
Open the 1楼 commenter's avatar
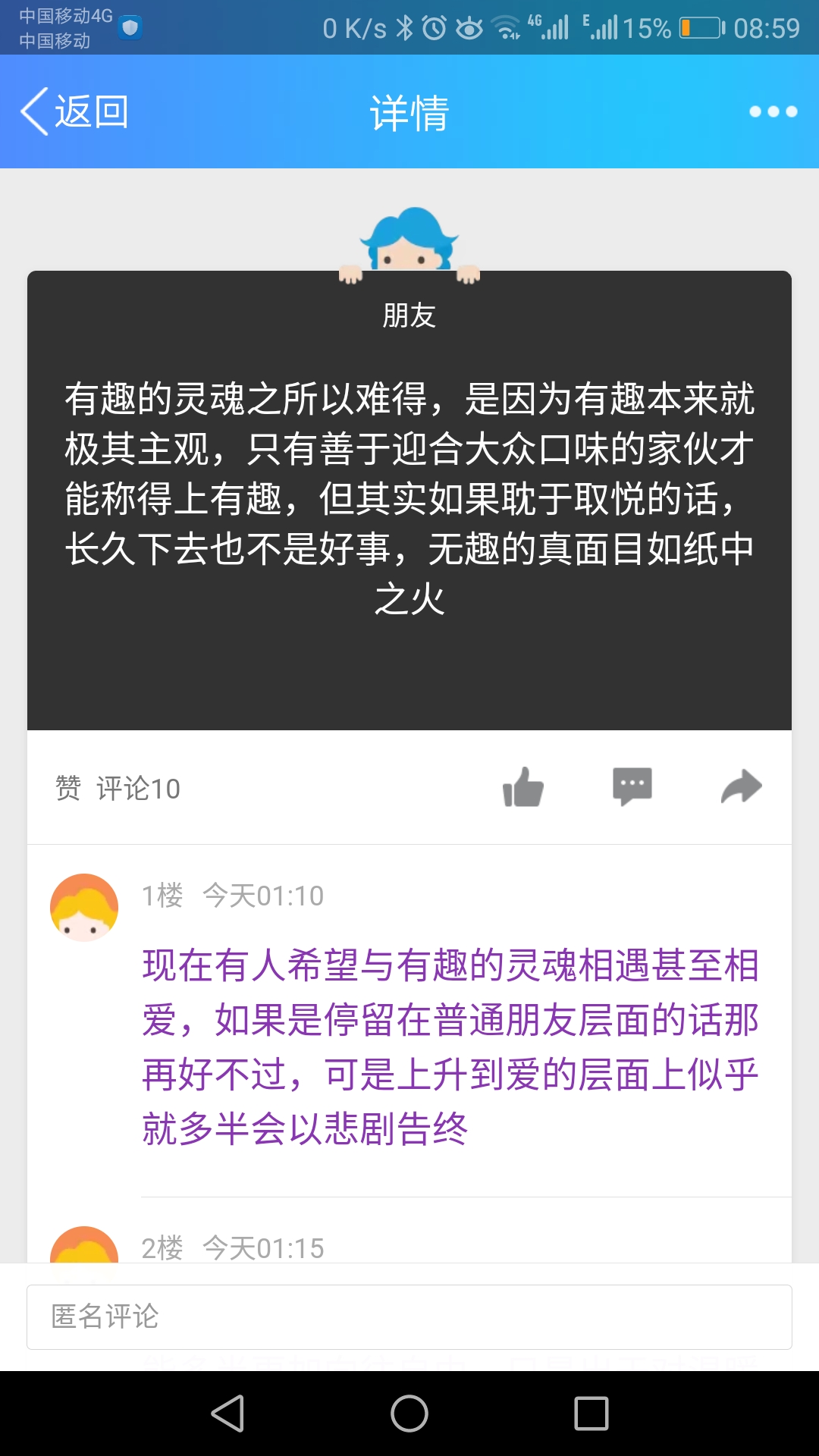(84, 908)
